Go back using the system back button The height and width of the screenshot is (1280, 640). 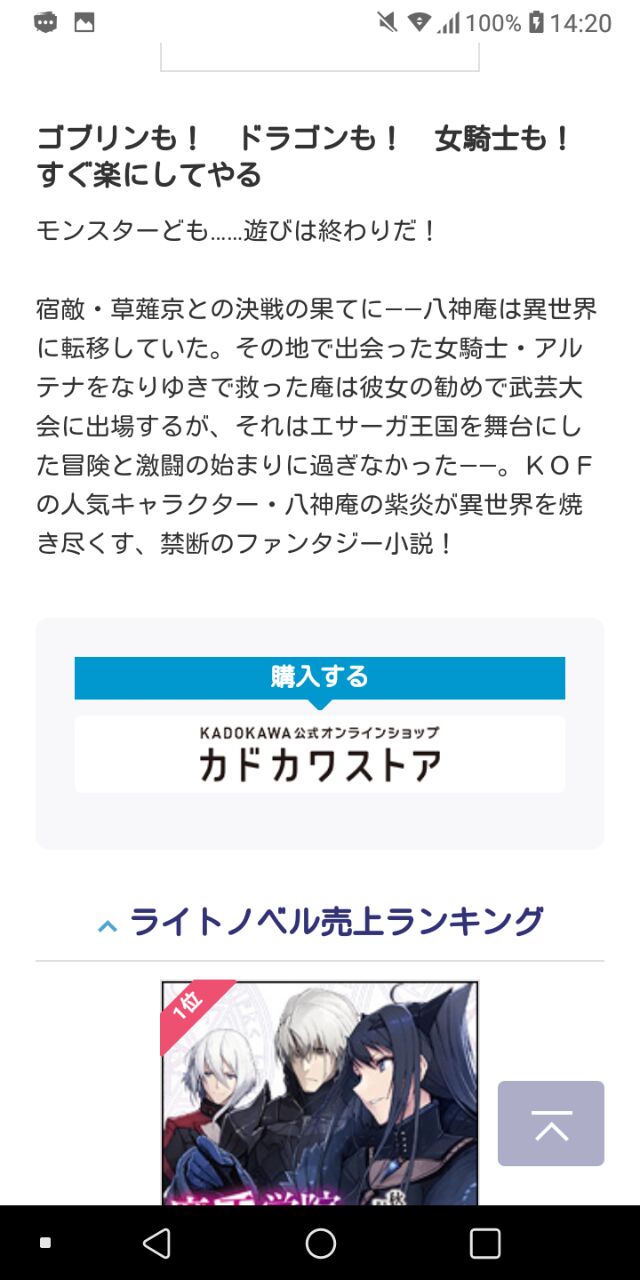click(156, 1243)
